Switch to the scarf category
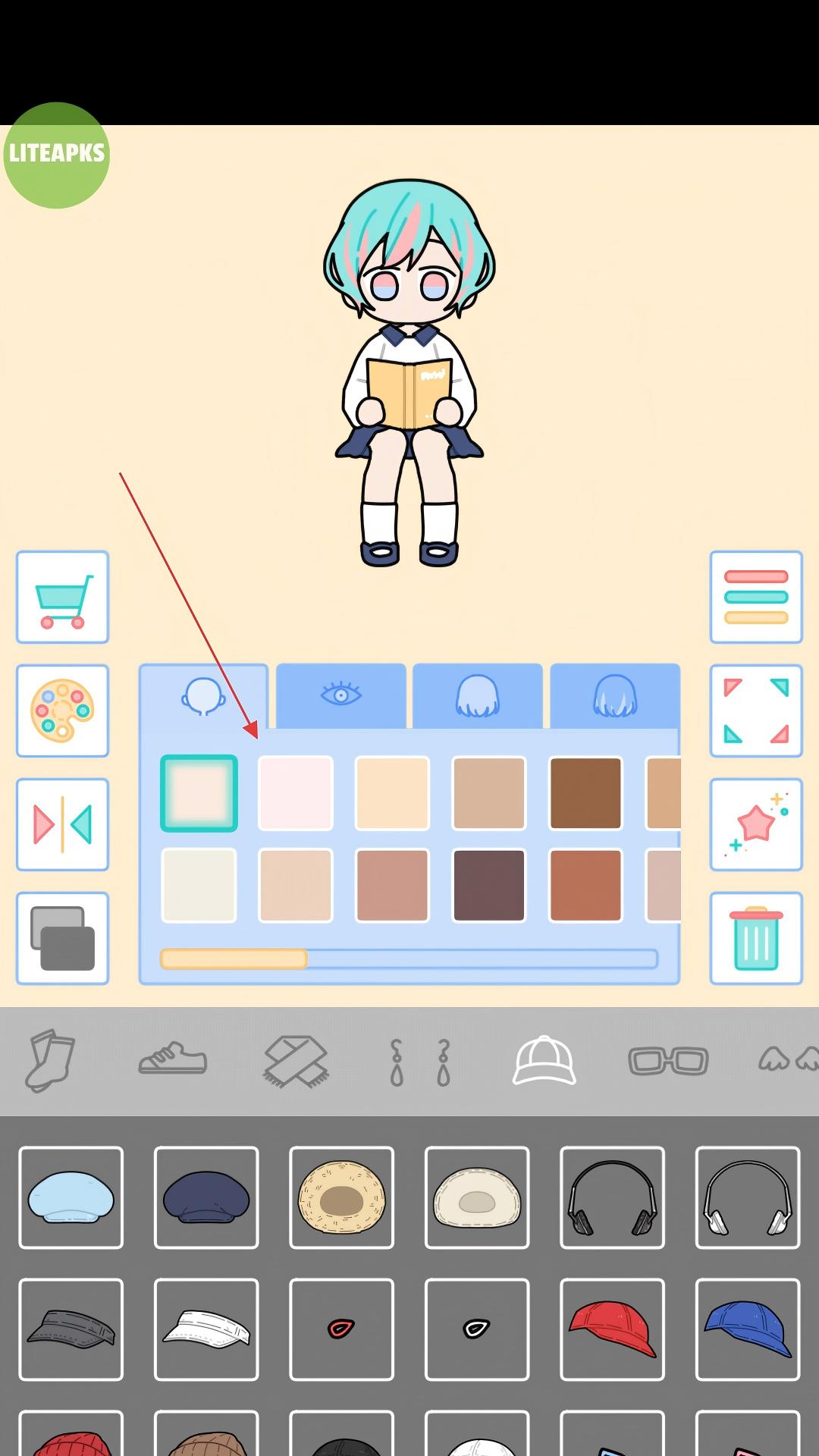The image size is (819, 1456). 296,1059
